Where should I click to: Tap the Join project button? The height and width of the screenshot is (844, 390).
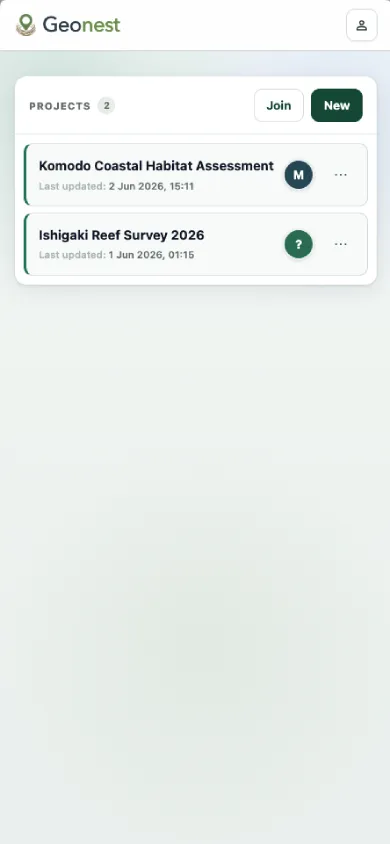click(x=279, y=106)
